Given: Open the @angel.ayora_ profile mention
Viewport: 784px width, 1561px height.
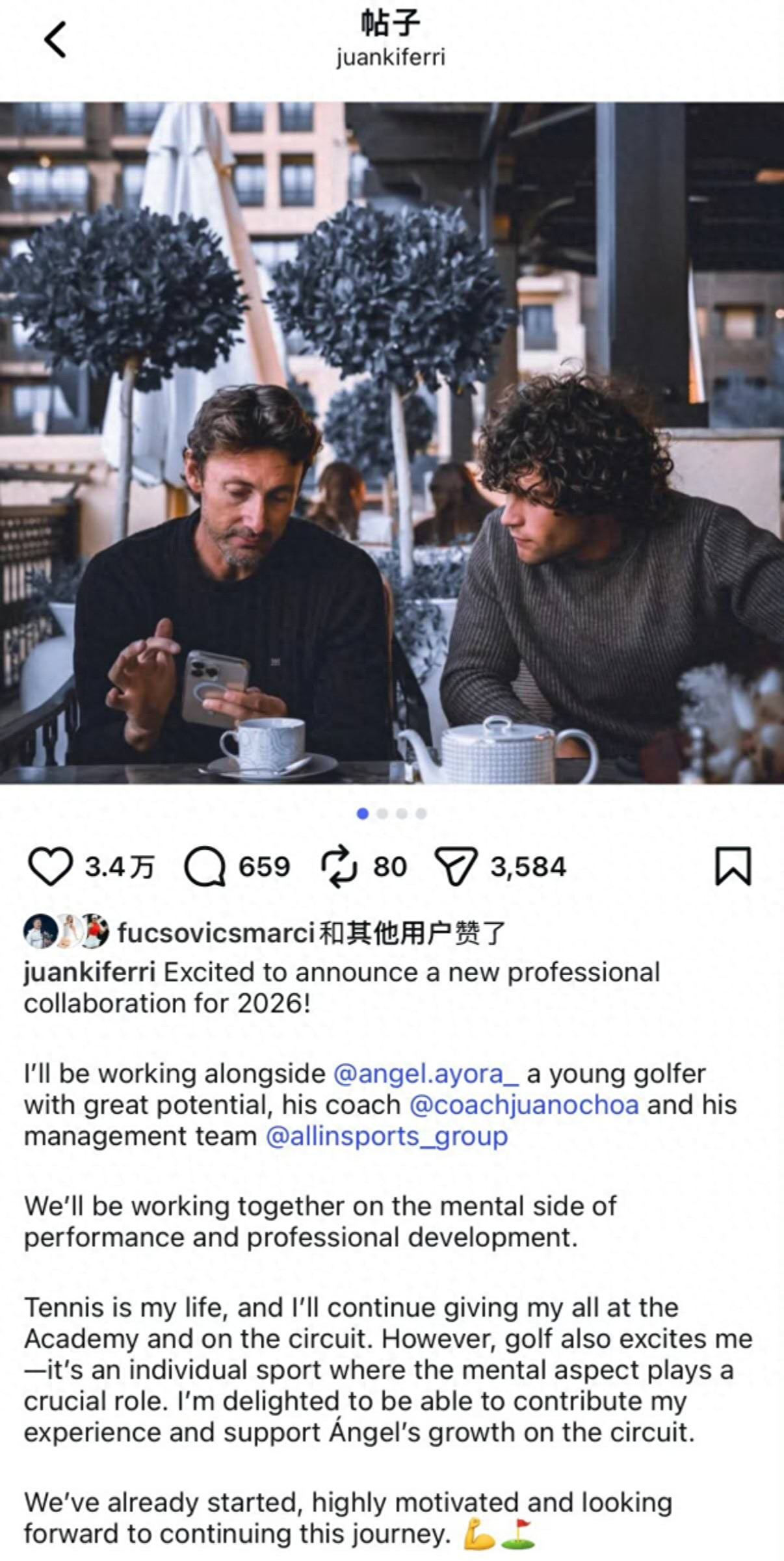Looking at the screenshot, I should (x=426, y=1074).
